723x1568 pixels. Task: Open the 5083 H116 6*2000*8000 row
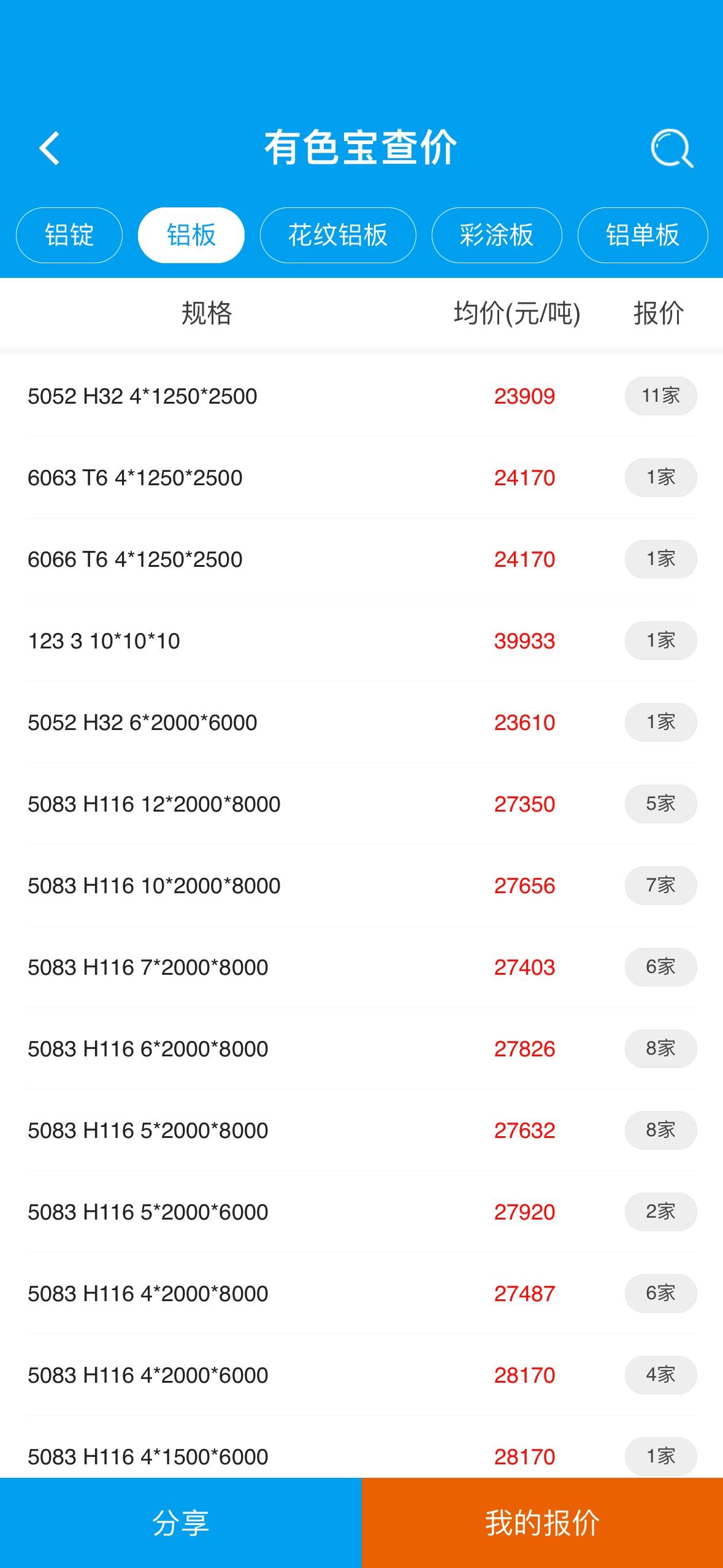pos(362,1049)
